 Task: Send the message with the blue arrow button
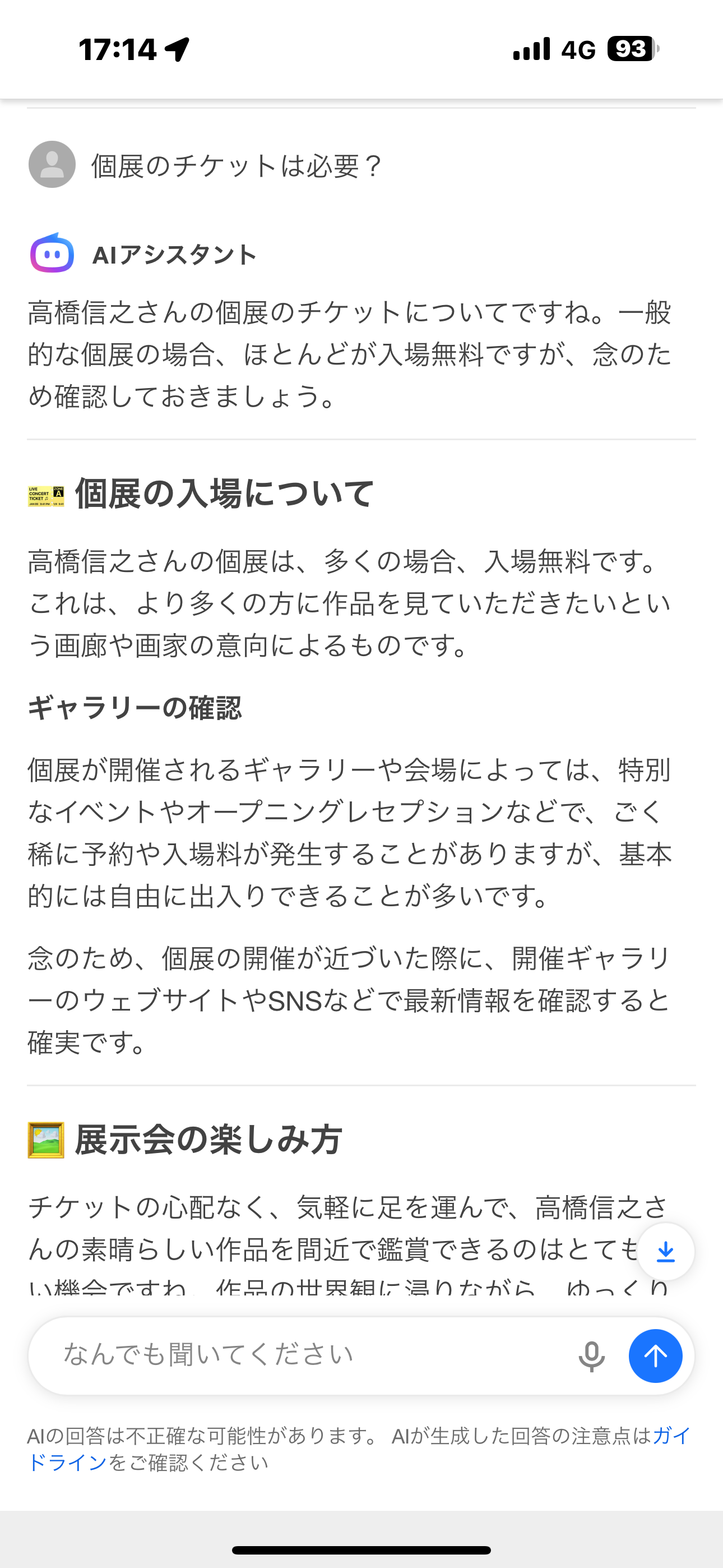tap(655, 1356)
